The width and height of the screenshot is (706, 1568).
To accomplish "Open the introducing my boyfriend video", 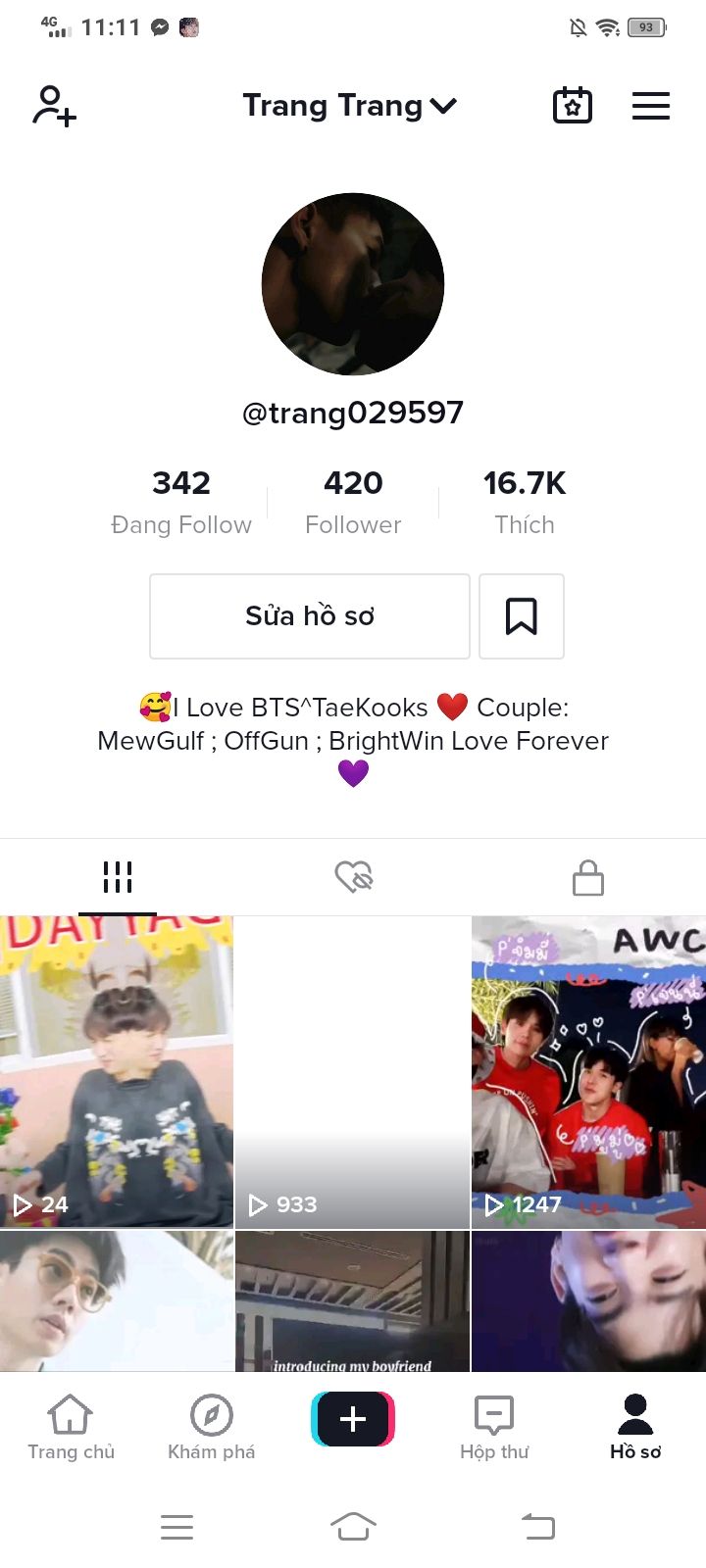I will pos(353,1301).
